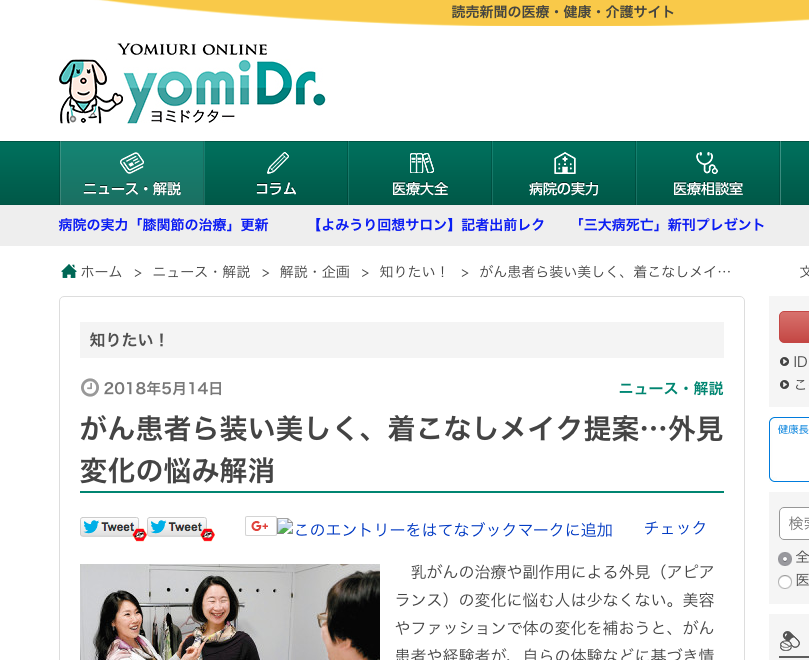Share the article via first Tweet button

[110, 527]
